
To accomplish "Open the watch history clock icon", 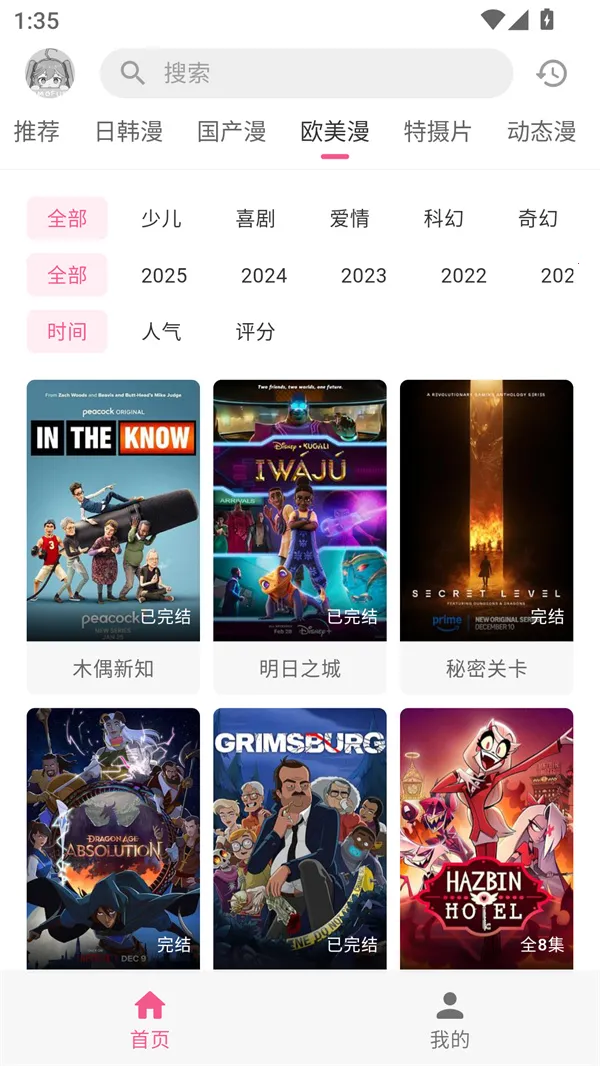I will [552, 73].
